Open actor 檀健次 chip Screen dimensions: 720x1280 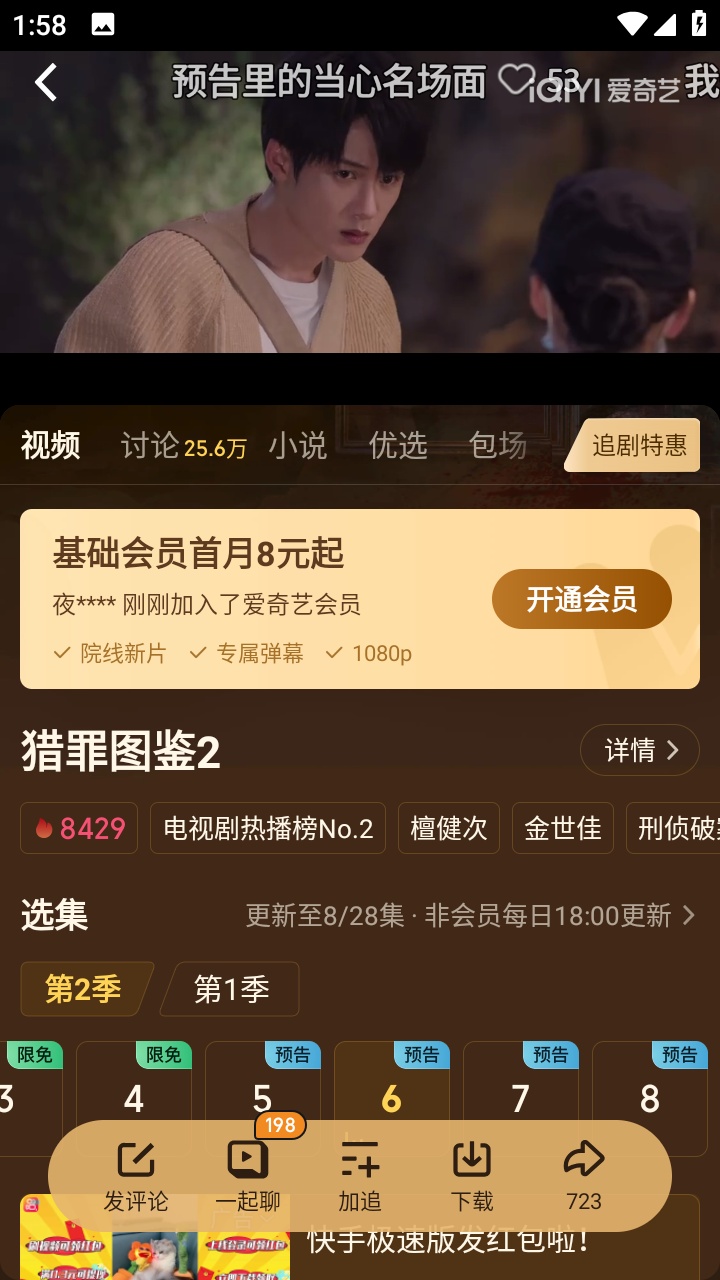point(449,828)
